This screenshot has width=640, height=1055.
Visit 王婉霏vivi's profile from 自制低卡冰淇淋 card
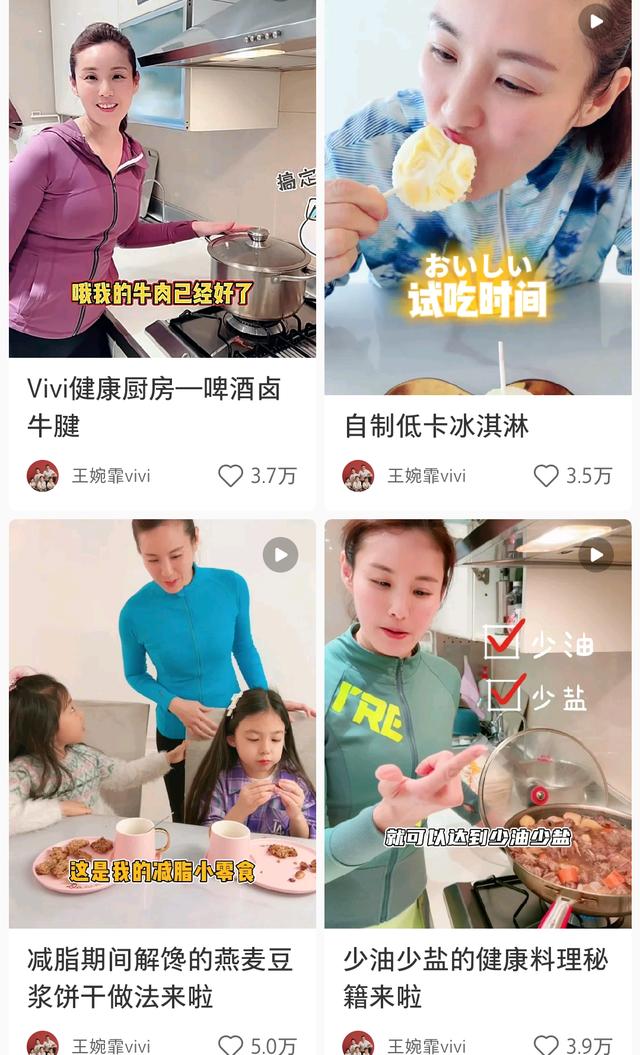click(405, 476)
